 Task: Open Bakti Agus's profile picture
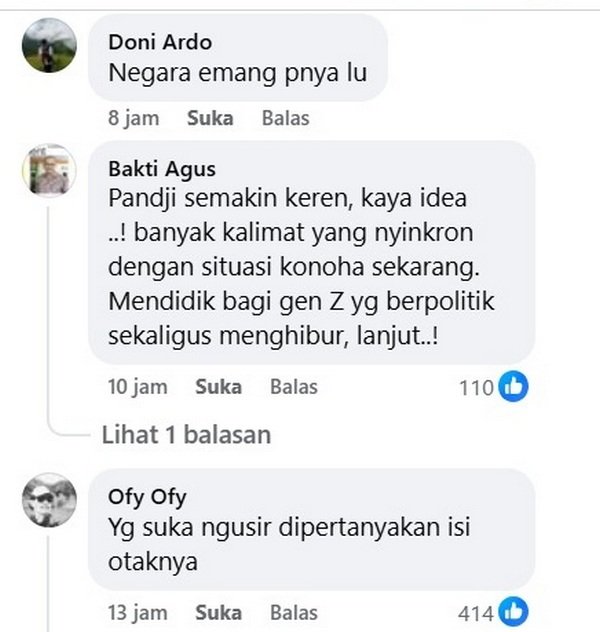pyautogui.click(x=49, y=172)
